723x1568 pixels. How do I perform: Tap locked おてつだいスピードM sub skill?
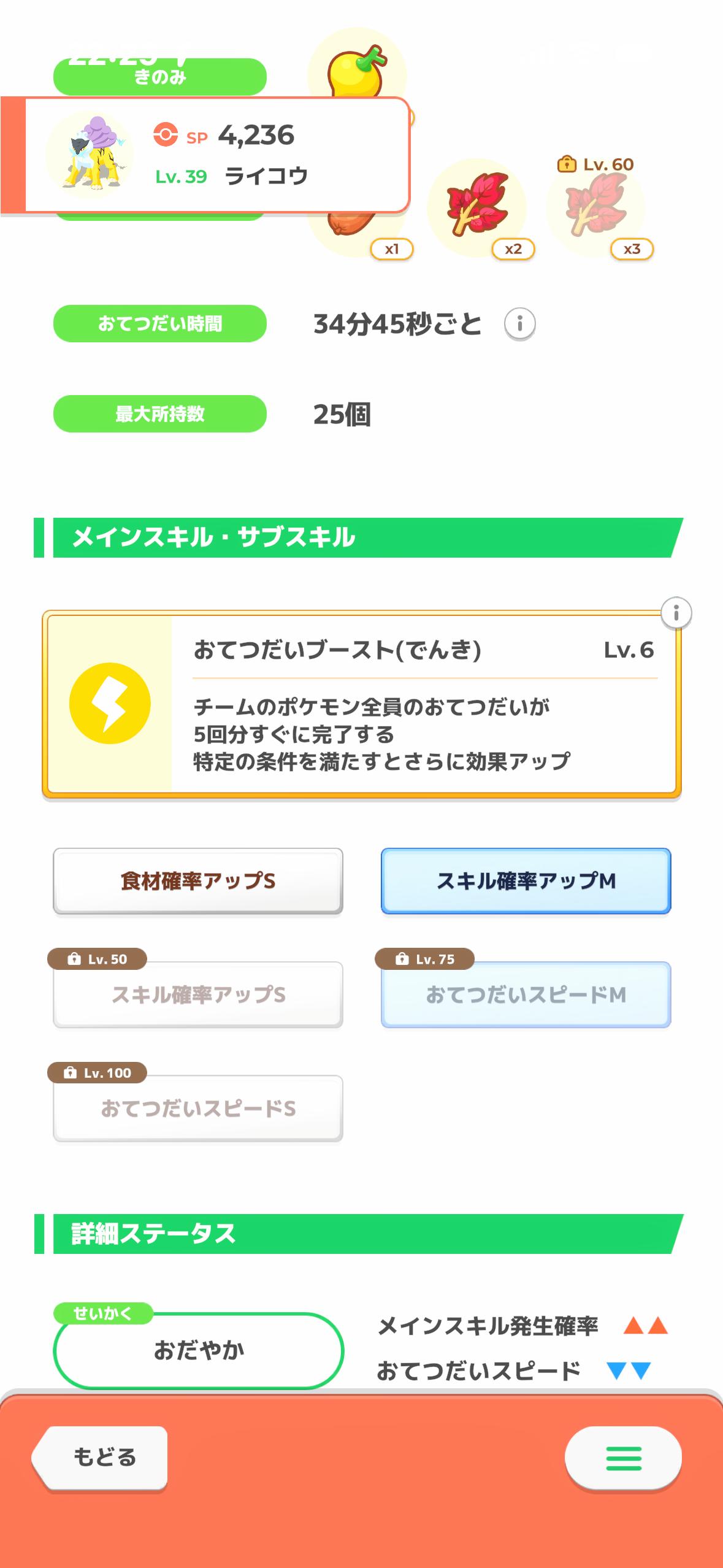coord(526,994)
